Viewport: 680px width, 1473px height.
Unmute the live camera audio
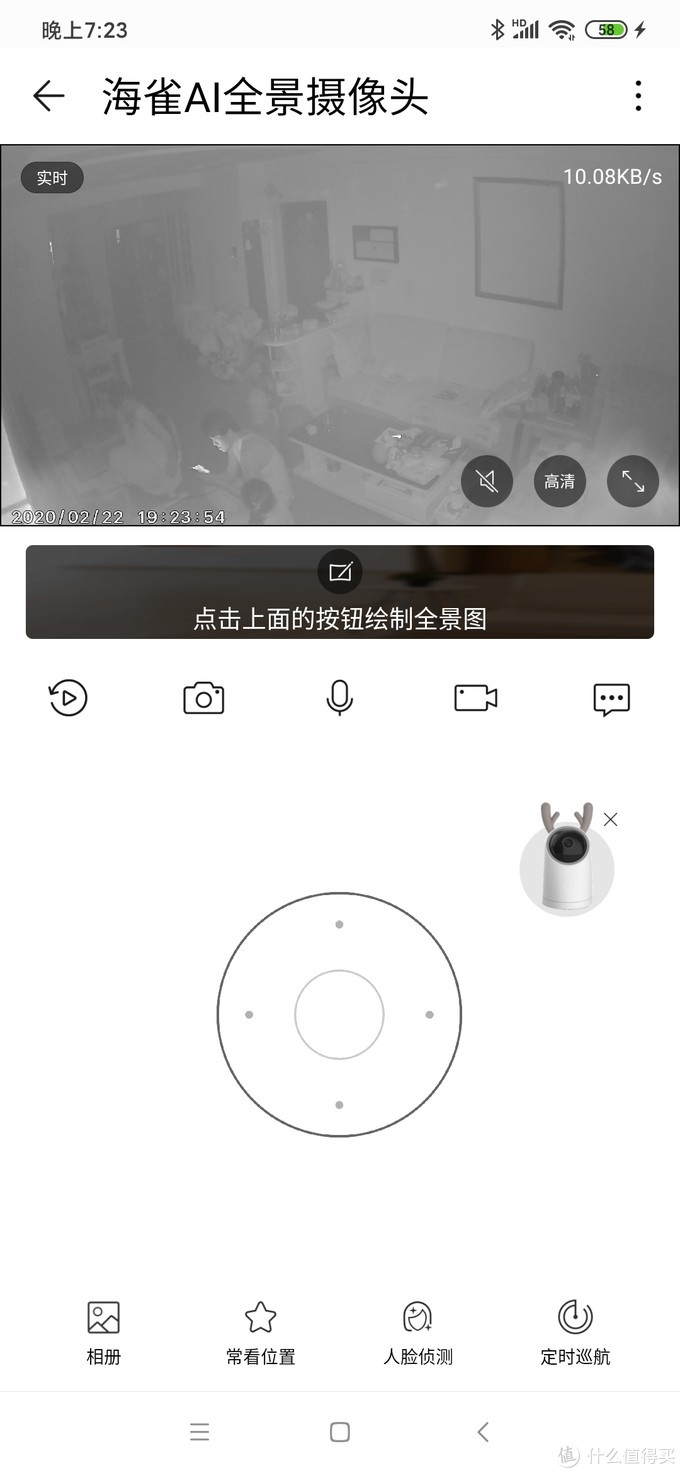pyautogui.click(x=487, y=482)
